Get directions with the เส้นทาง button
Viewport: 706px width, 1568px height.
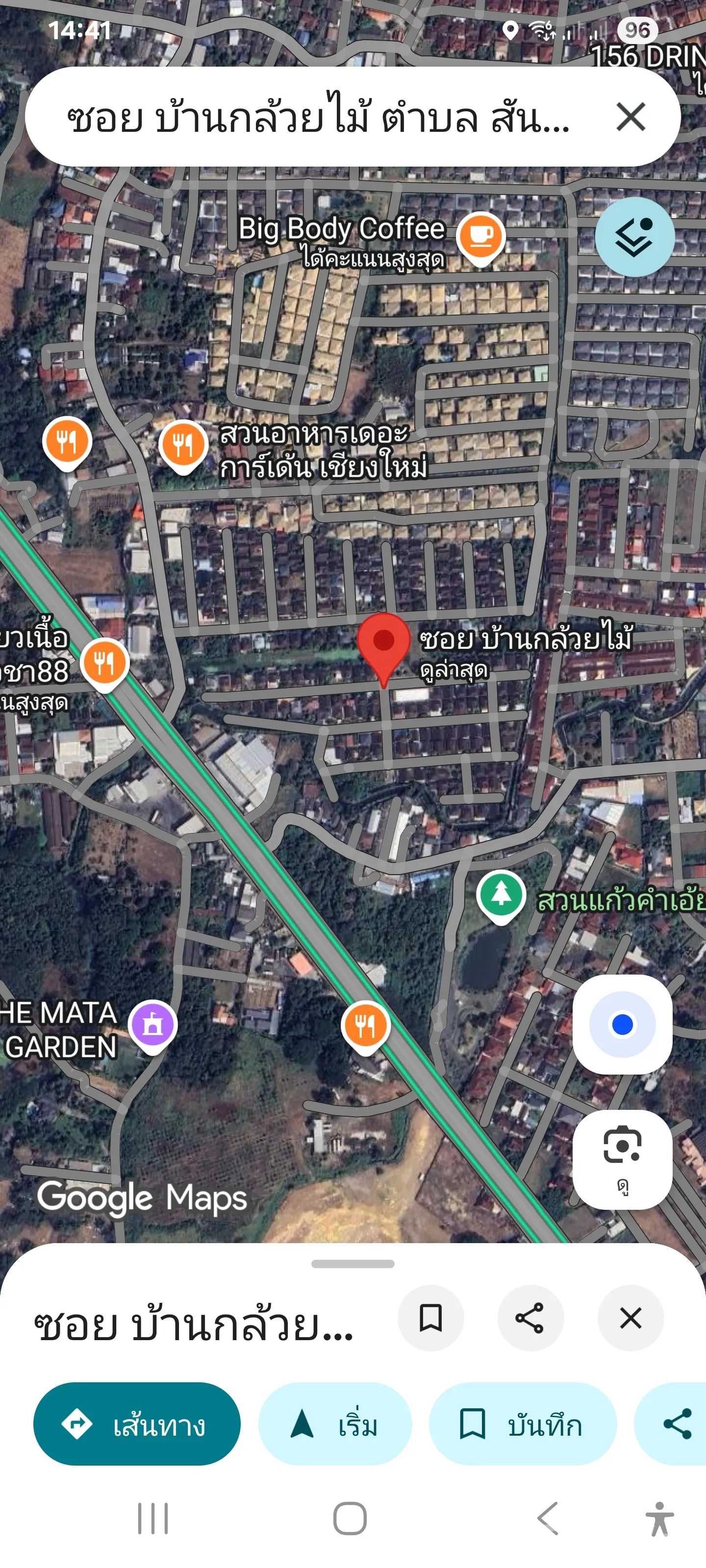coord(136,1424)
